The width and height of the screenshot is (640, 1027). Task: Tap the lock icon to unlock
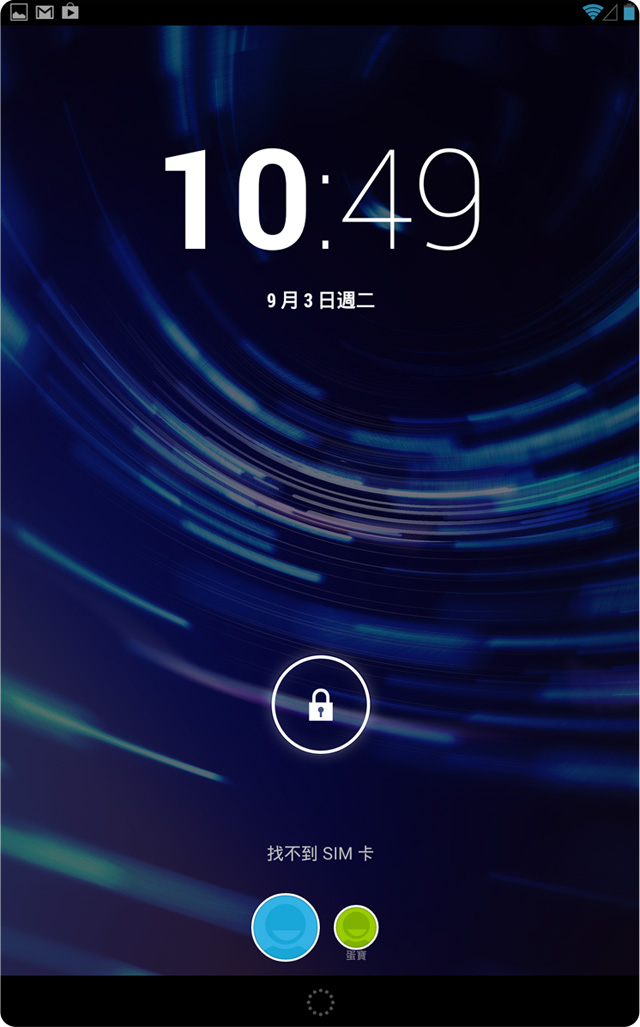320,706
